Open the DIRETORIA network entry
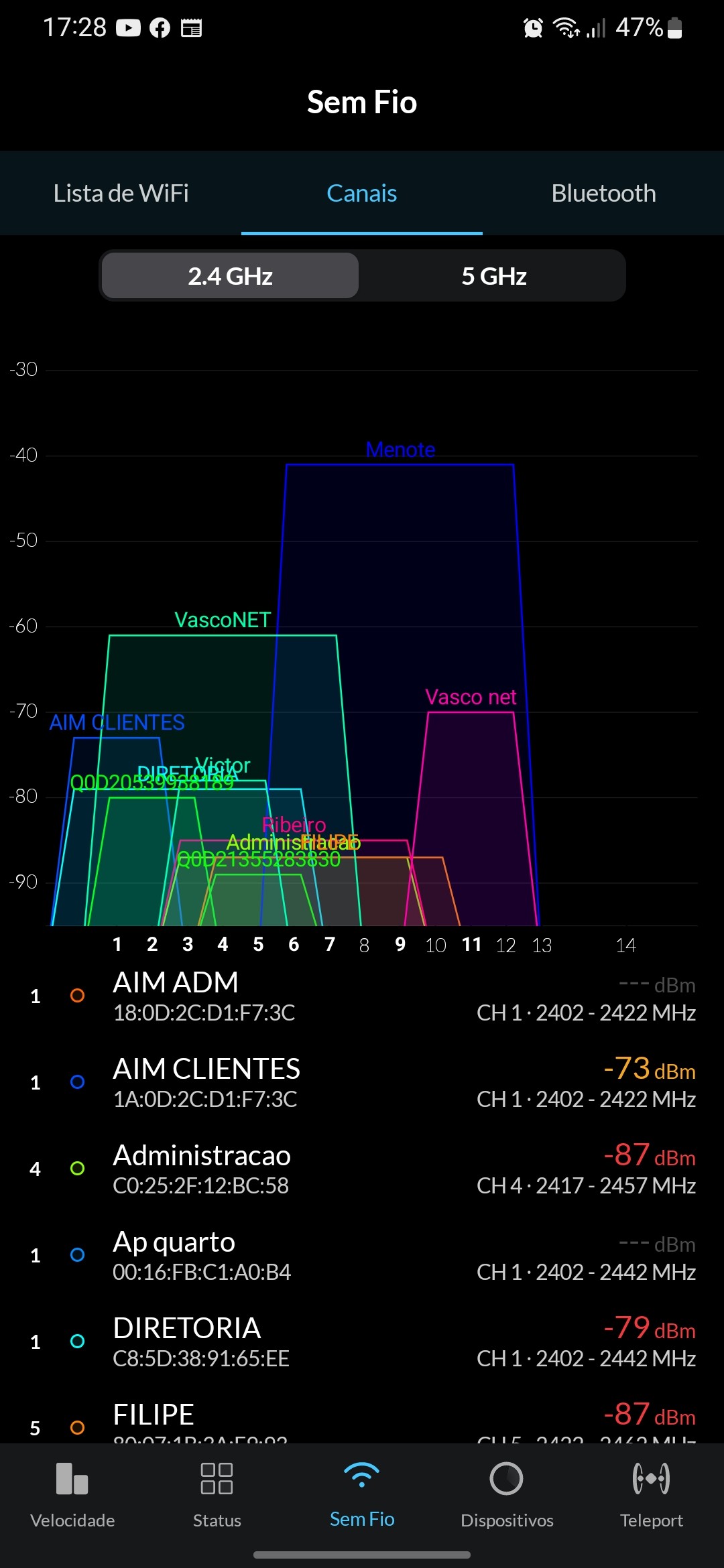The height and width of the screenshot is (1568, 724). [x=362, y=1342]
